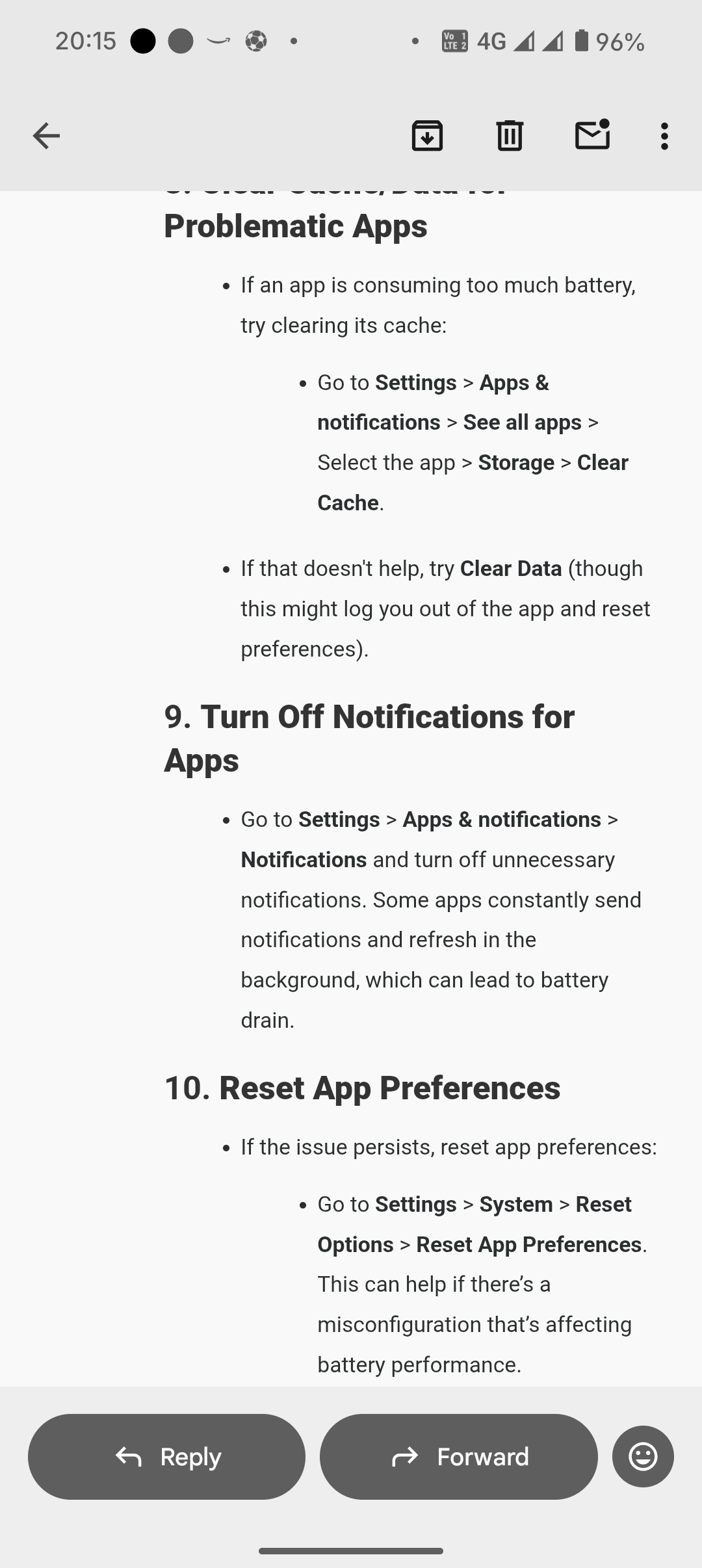This screenshot has width=702, height=1568.
Task: Go back to the inbox
Action: click(x=46, y=136)
